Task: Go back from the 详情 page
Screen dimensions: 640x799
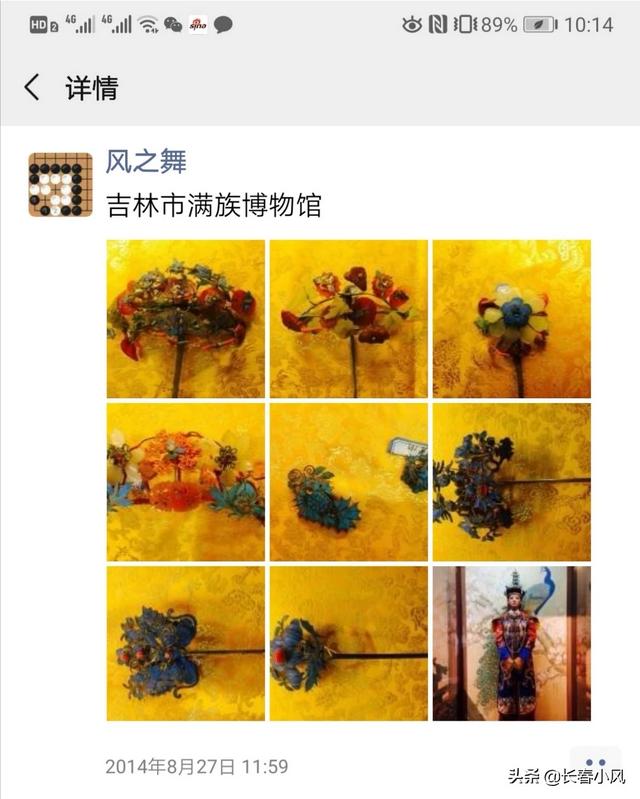Action: [32, 87]
